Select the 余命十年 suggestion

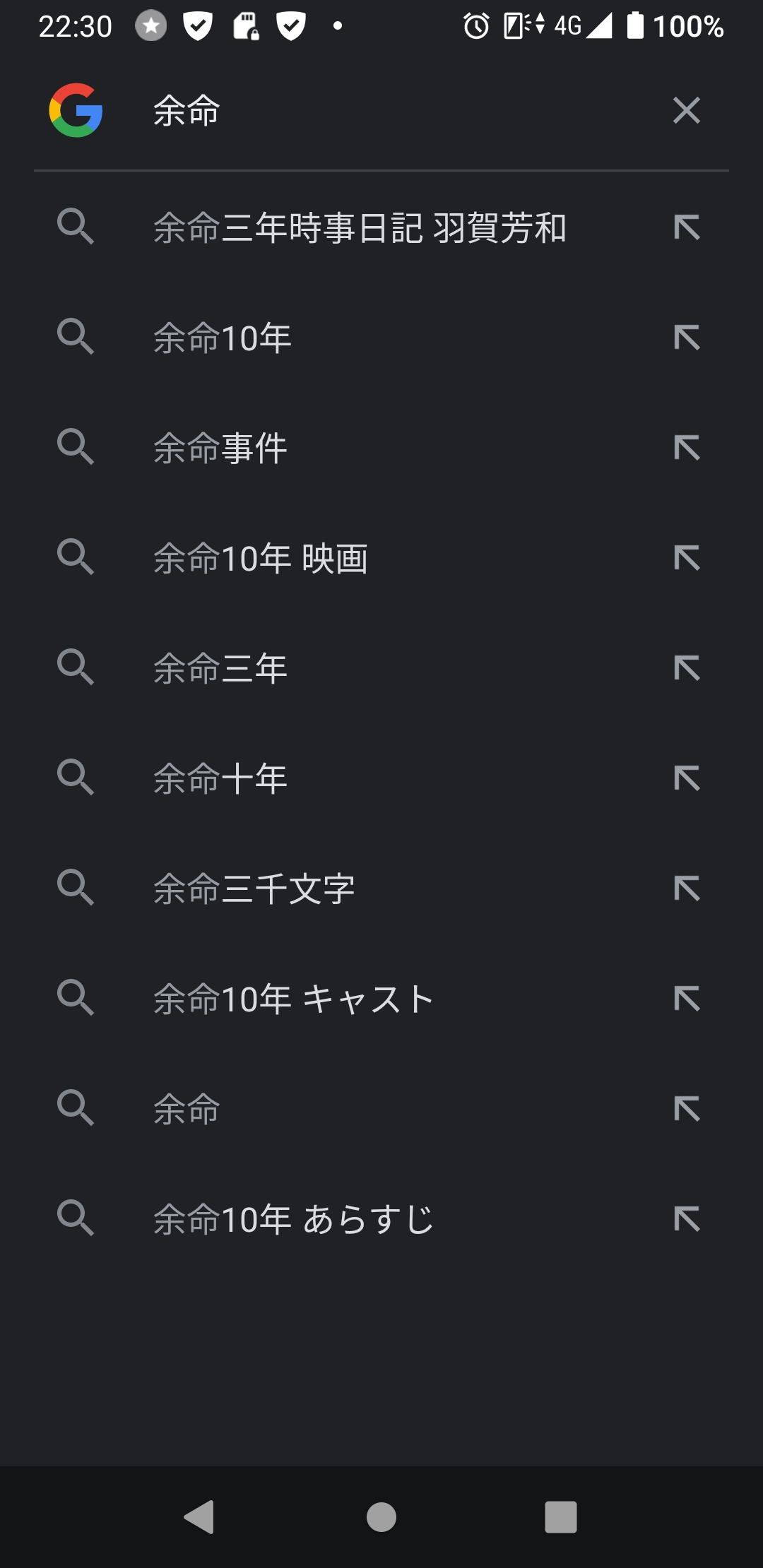(381, 778)
